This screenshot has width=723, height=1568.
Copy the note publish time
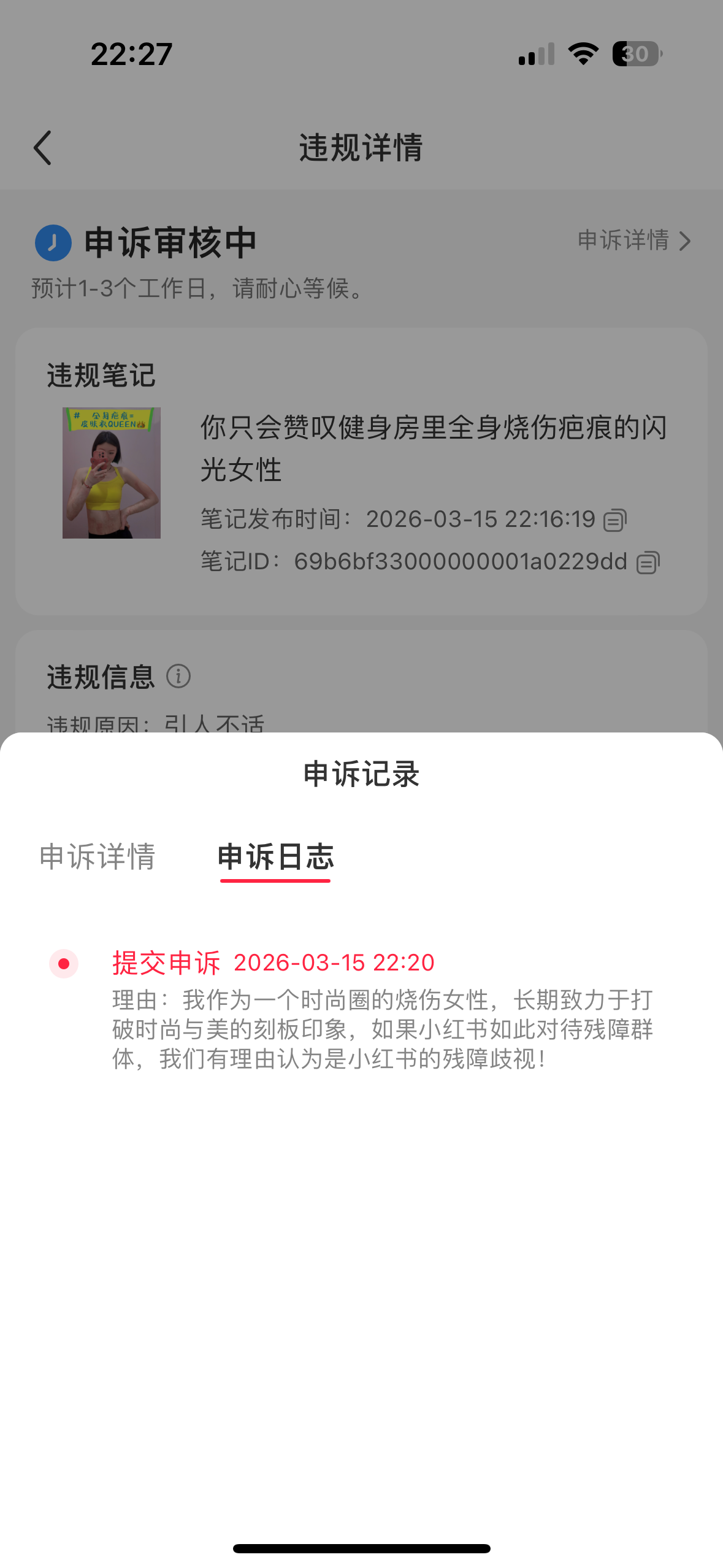pos(615,520)
